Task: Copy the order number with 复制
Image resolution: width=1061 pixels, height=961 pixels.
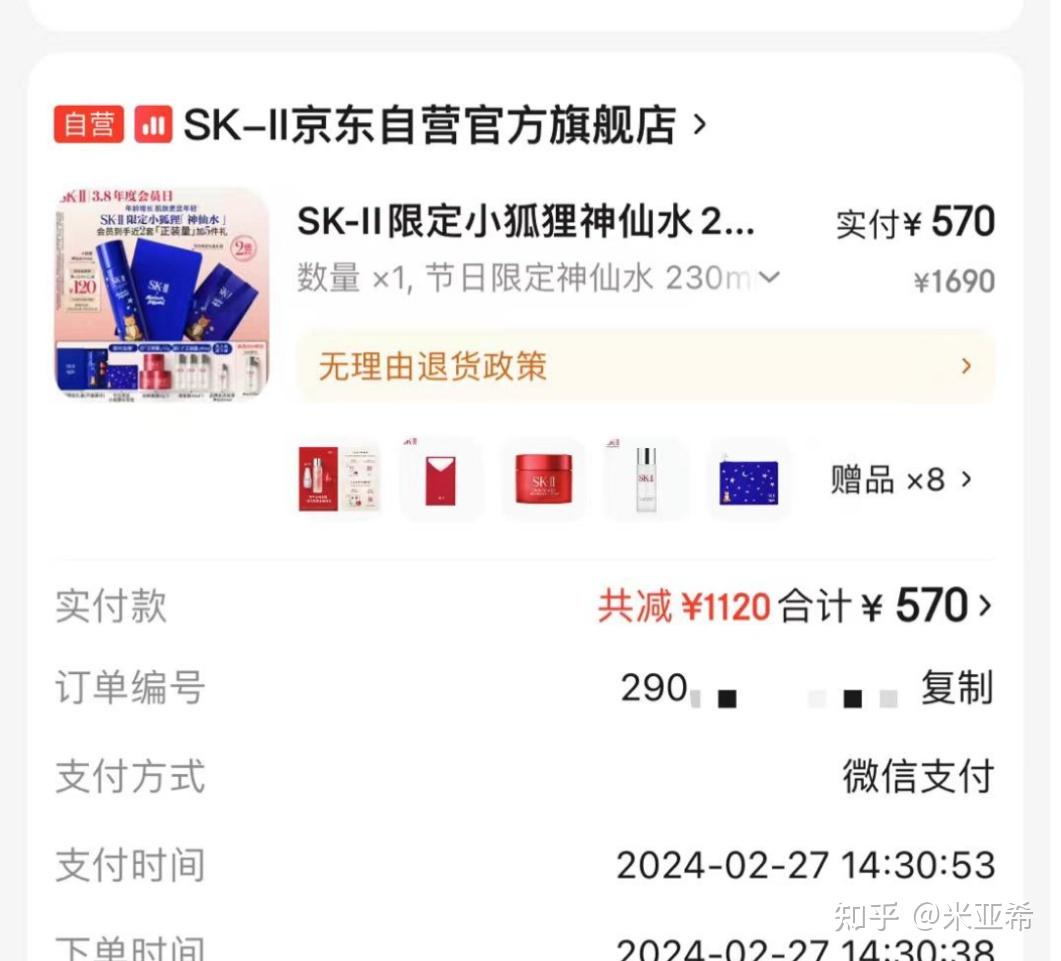Action: [956, 689]
